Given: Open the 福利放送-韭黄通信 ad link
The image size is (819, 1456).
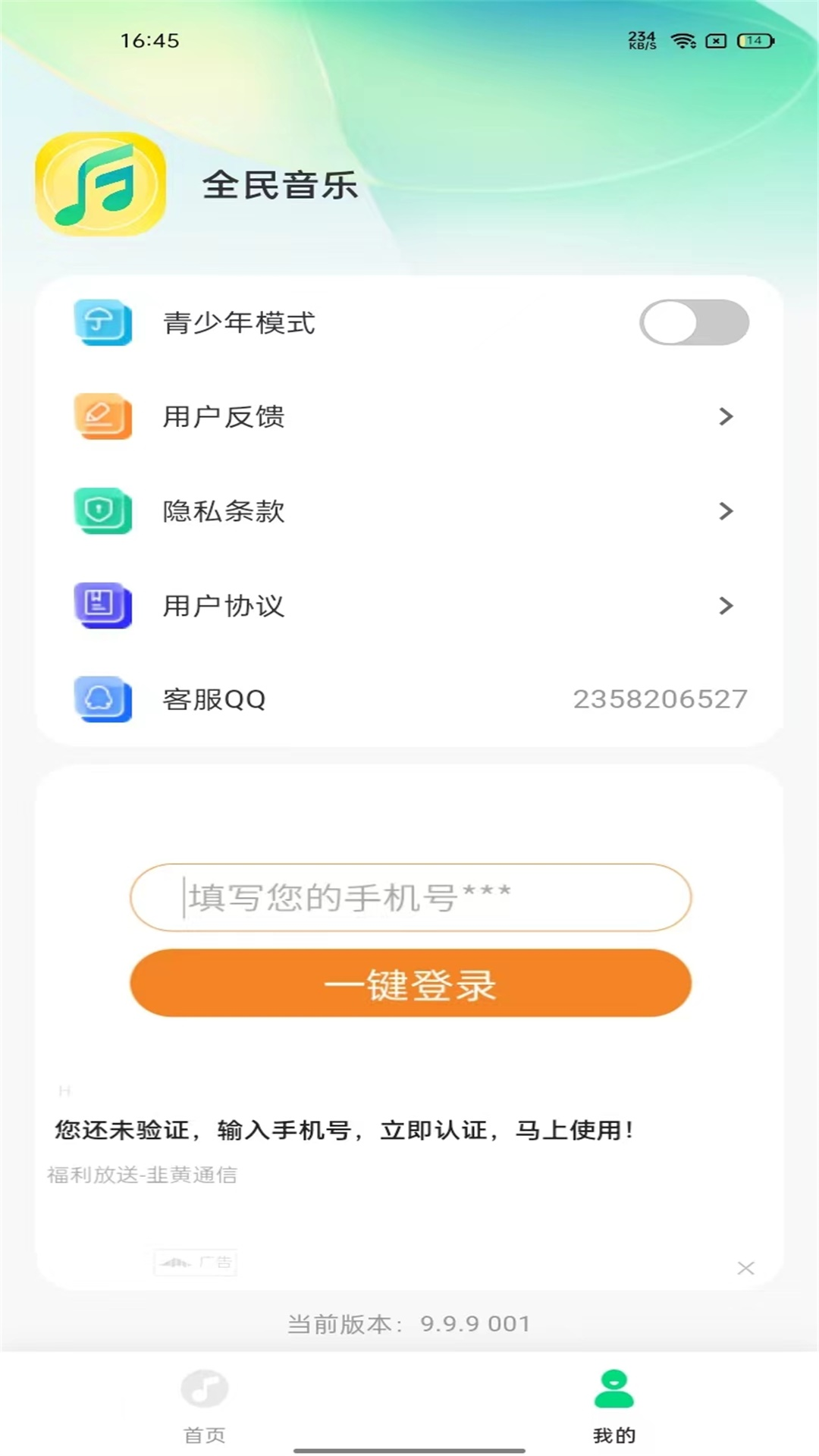Looking at the screenshot, I should (142, 1175).
